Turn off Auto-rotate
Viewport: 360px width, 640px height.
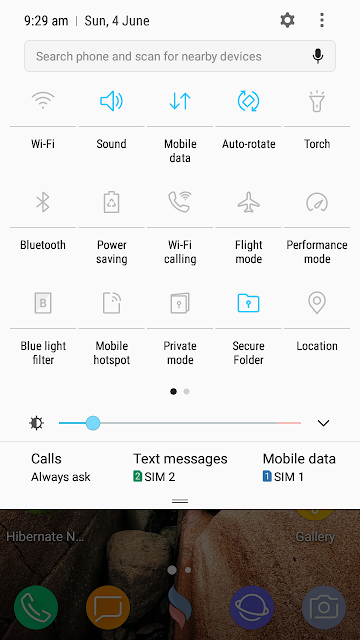coord(249,101)
